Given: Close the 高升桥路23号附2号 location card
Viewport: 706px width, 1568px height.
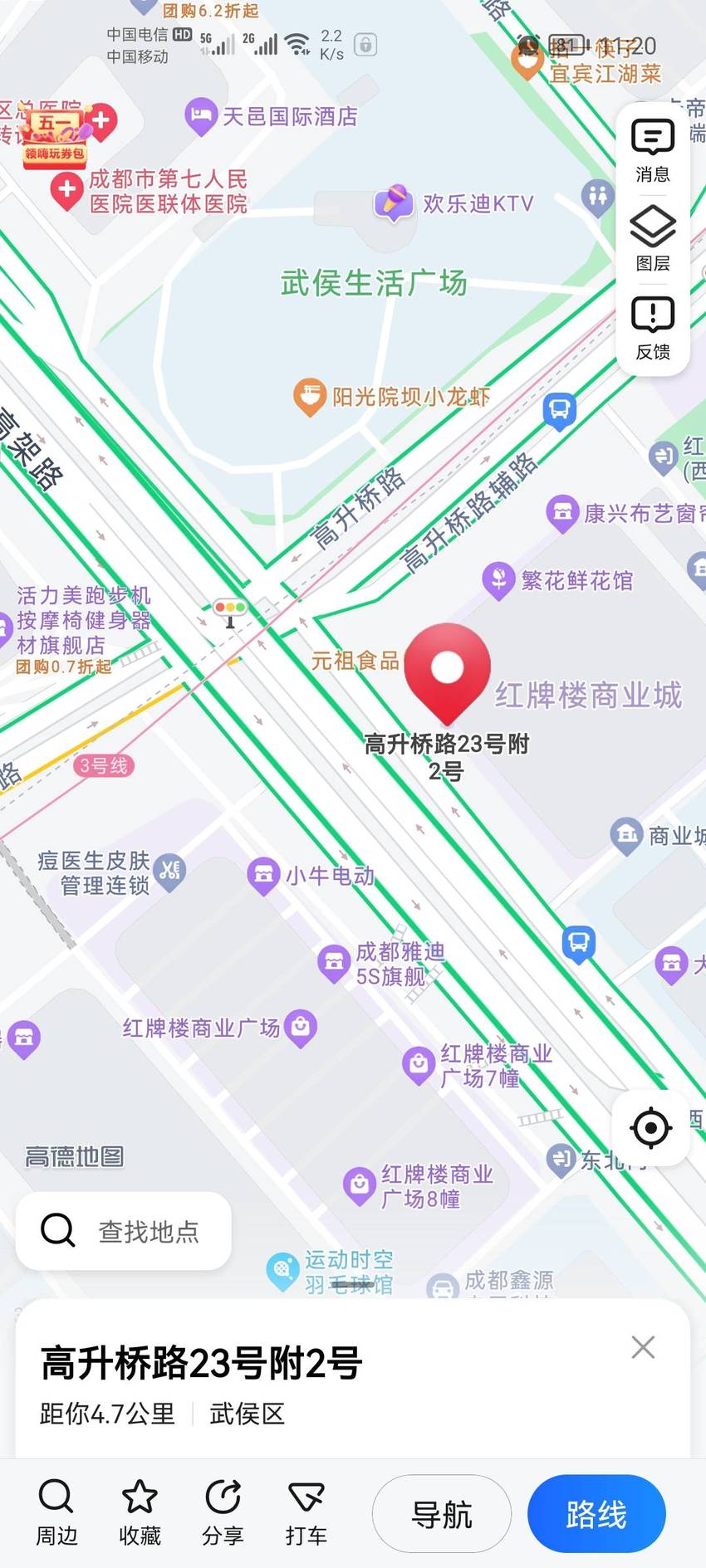Looking at the screenshot, I should (x=643, y=1346).
